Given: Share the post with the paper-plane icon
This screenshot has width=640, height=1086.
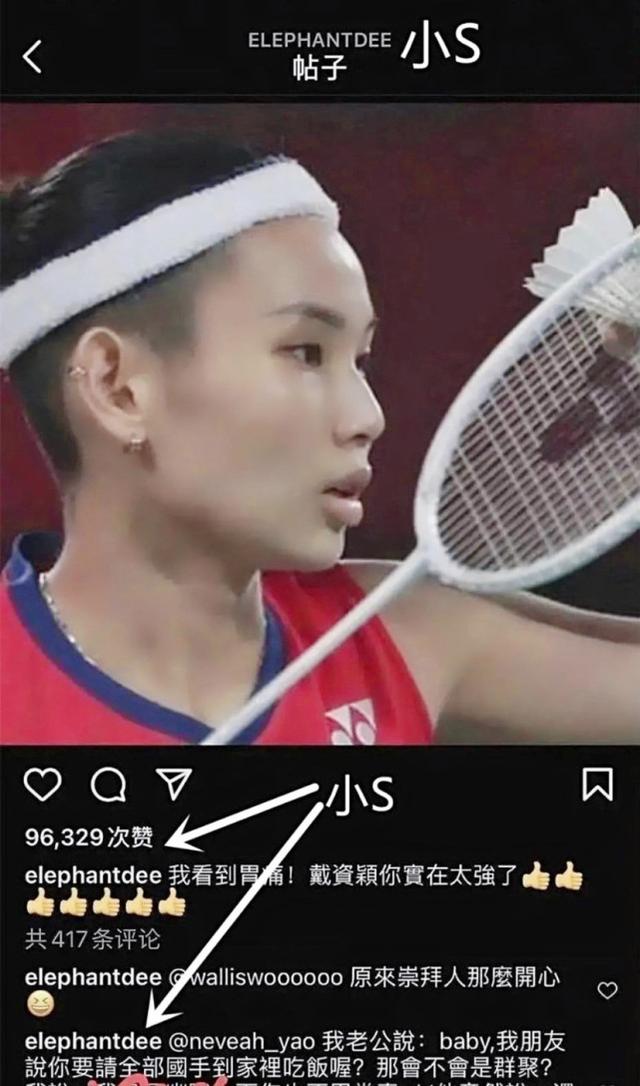Looking at the screenshot, I should click(x=174, y=784).
